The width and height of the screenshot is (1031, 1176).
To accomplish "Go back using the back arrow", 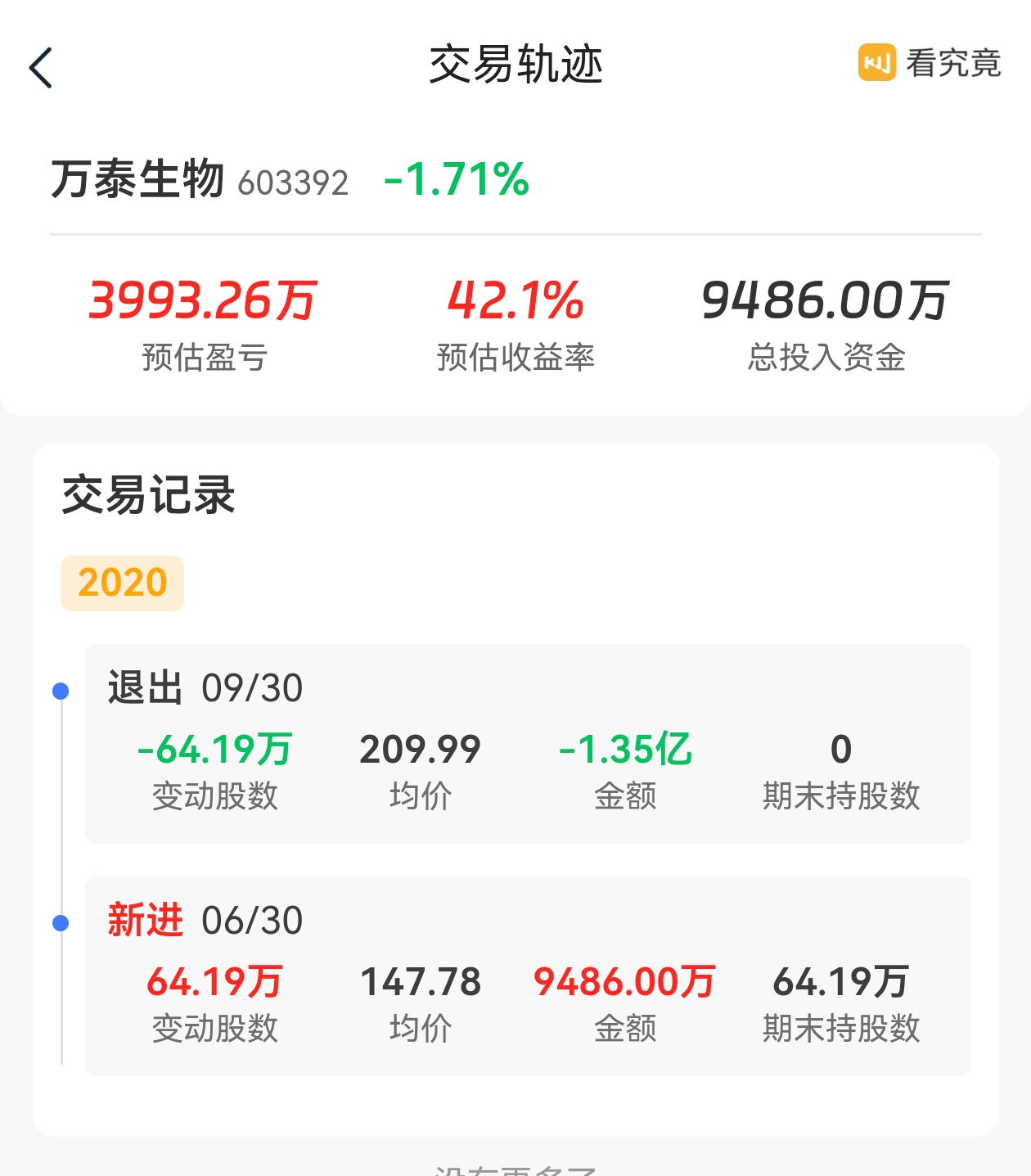I will coord(41,67).
